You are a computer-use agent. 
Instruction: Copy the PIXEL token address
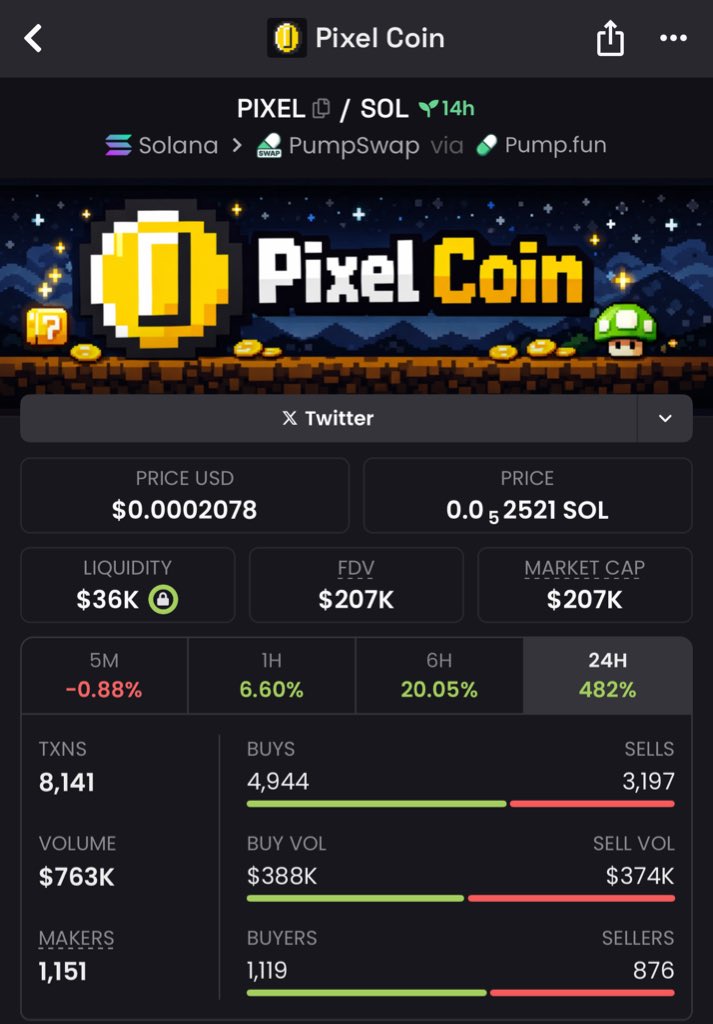click(x=321, y=108)
